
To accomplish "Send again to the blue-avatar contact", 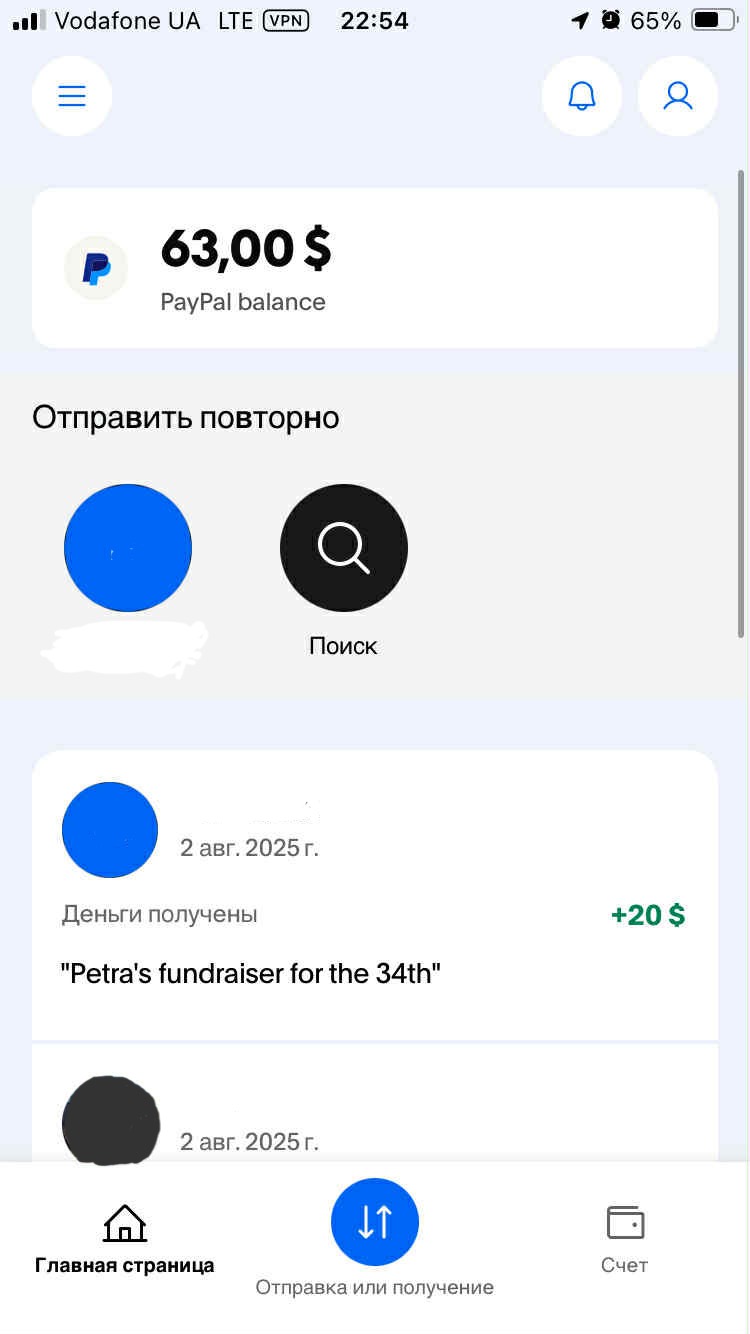I will coord(128,548).
